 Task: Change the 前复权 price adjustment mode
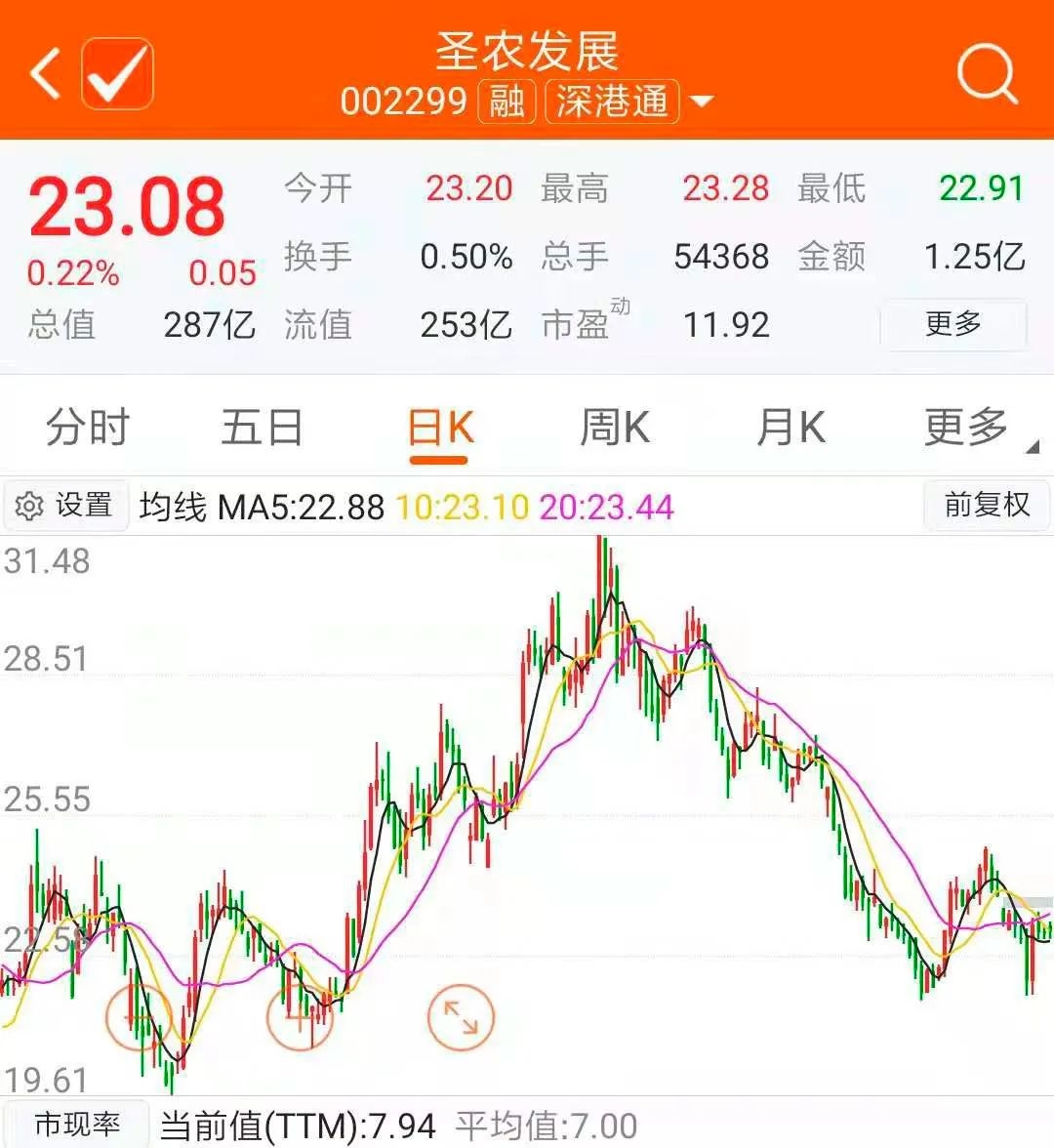click(986, 505)
